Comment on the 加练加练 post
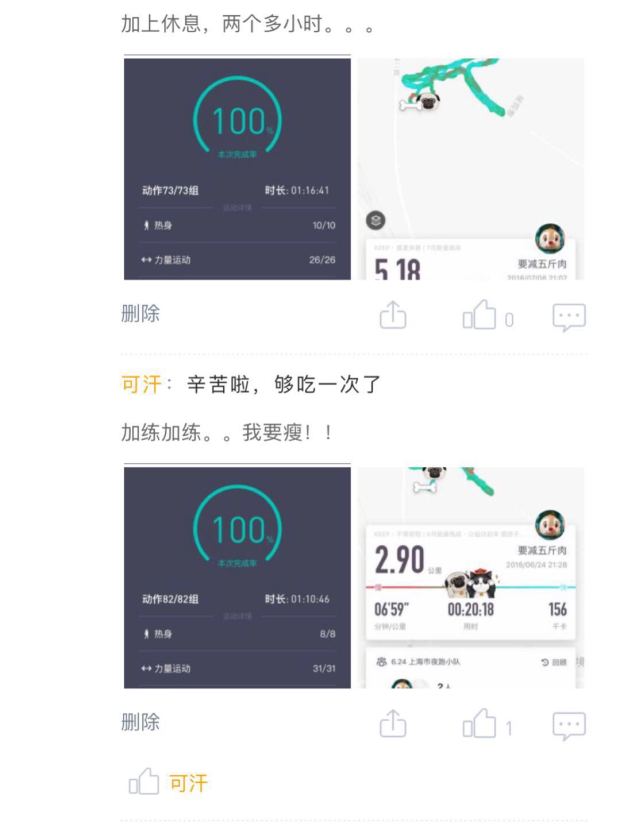The width and height of the screenshot is (620, 826). pos(569,725)
